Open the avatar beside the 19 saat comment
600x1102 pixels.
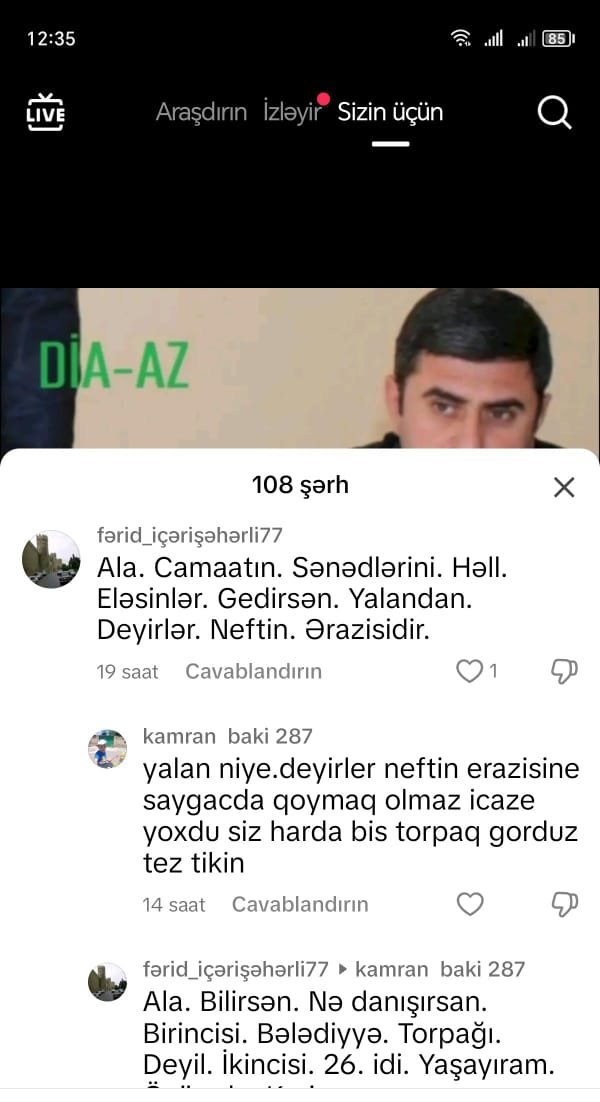click(x=51, y=559)
